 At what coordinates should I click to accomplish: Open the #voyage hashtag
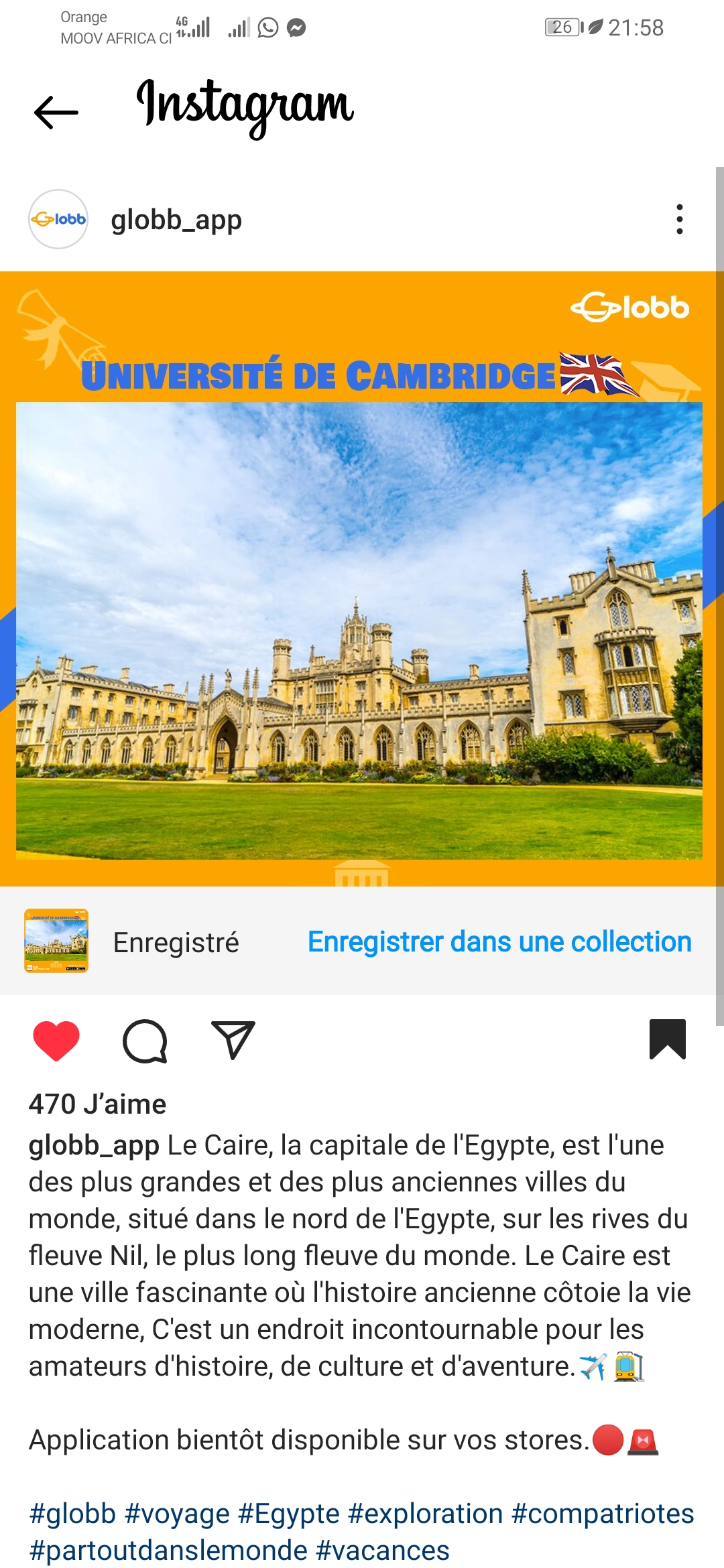click(x=177, y=1514)
